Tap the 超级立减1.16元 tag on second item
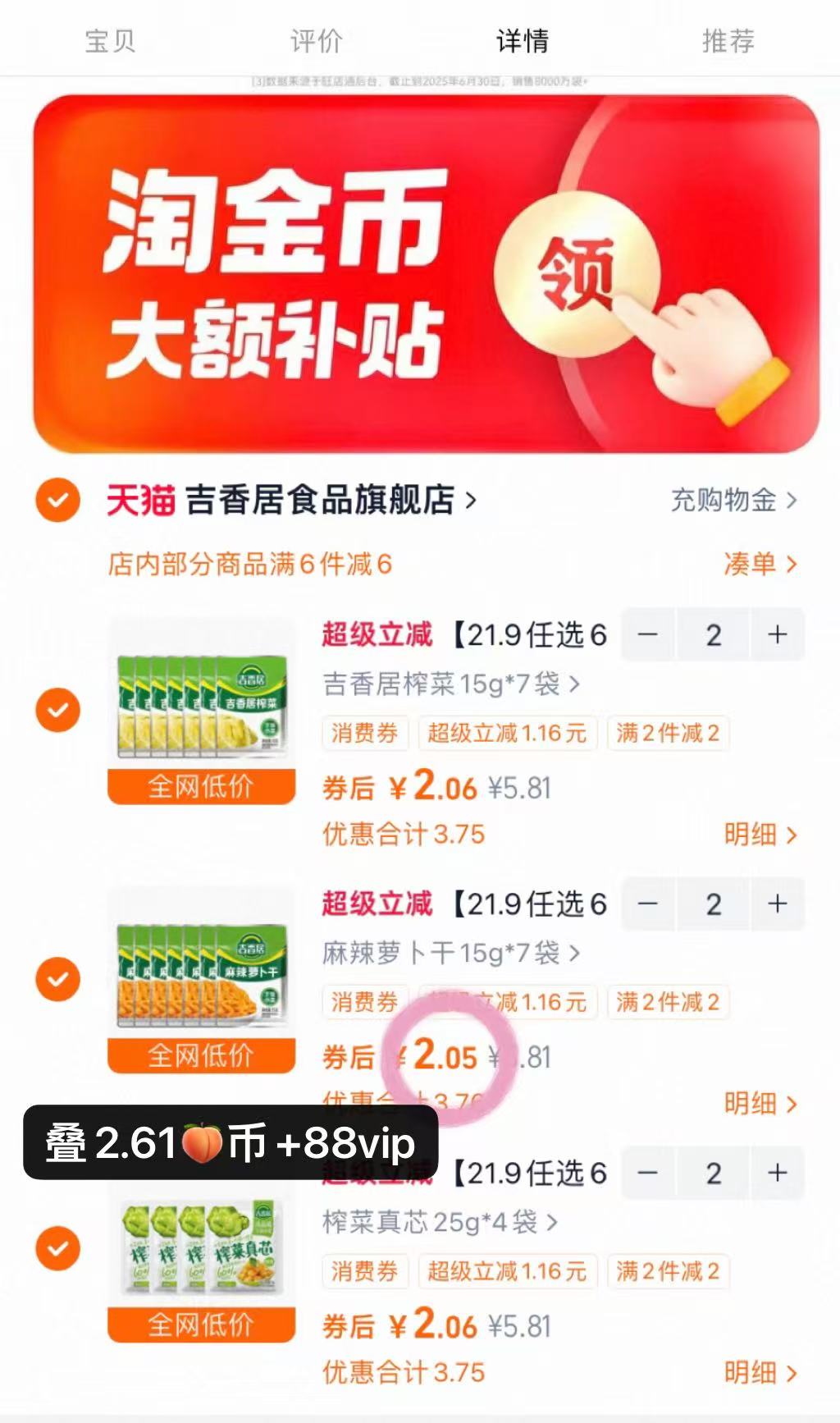Viewport: 840px width, 1423px height. 507,1002
